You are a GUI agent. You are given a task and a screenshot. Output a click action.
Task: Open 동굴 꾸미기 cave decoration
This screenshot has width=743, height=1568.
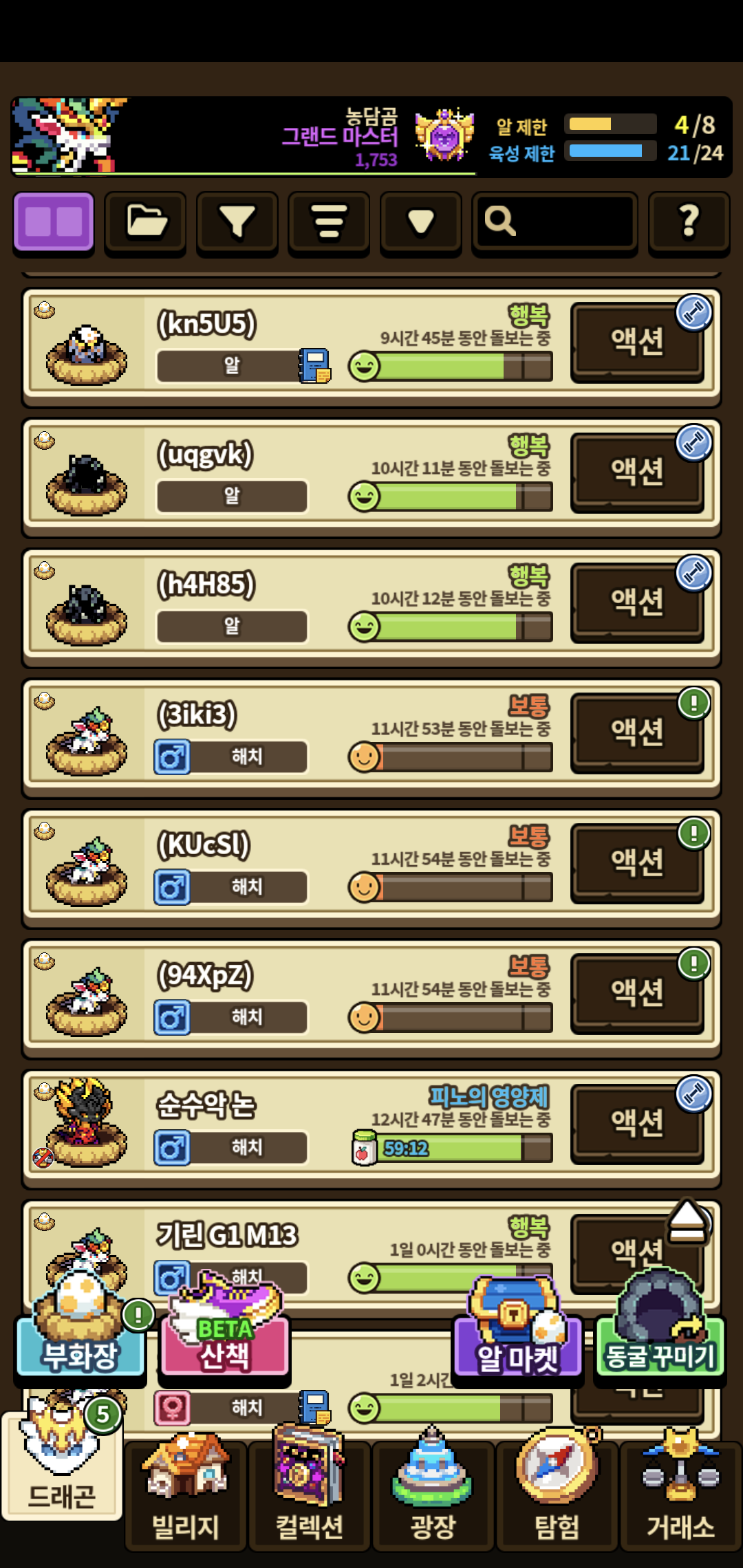pyautogui.click(x=660, y=1349)
